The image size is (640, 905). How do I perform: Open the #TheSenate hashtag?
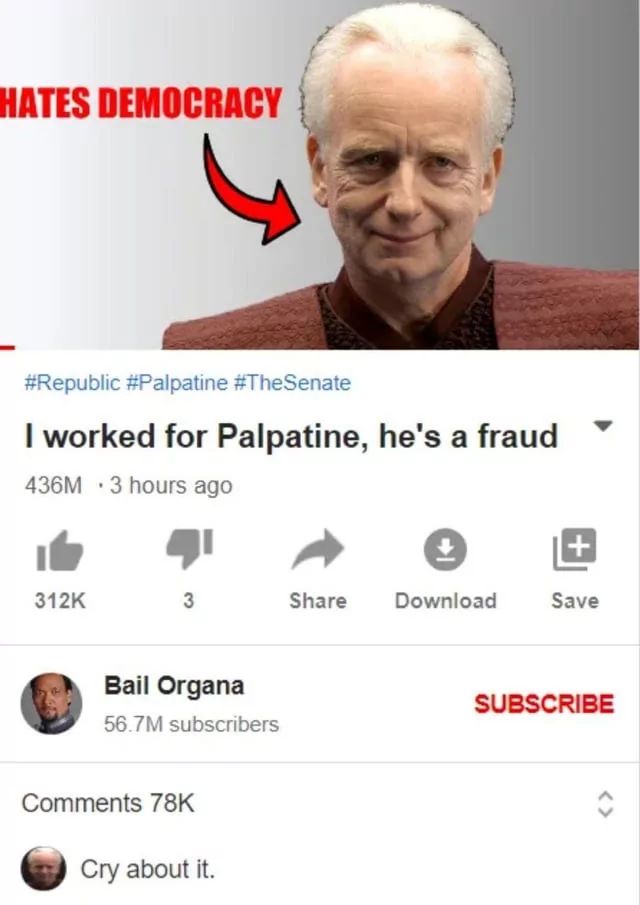click(x=292, y=383)
